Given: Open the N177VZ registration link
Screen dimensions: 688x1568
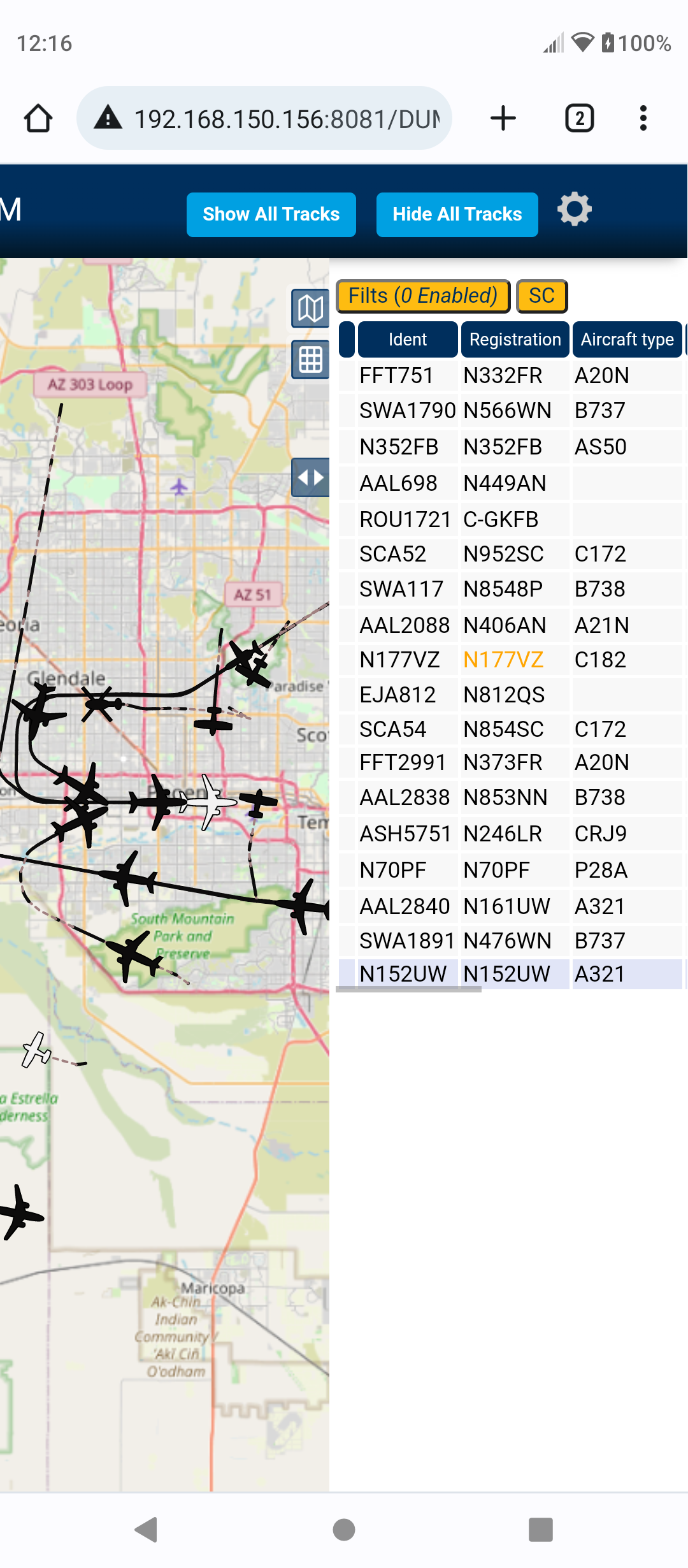Looking at the screenshot, I should point(503,660).
